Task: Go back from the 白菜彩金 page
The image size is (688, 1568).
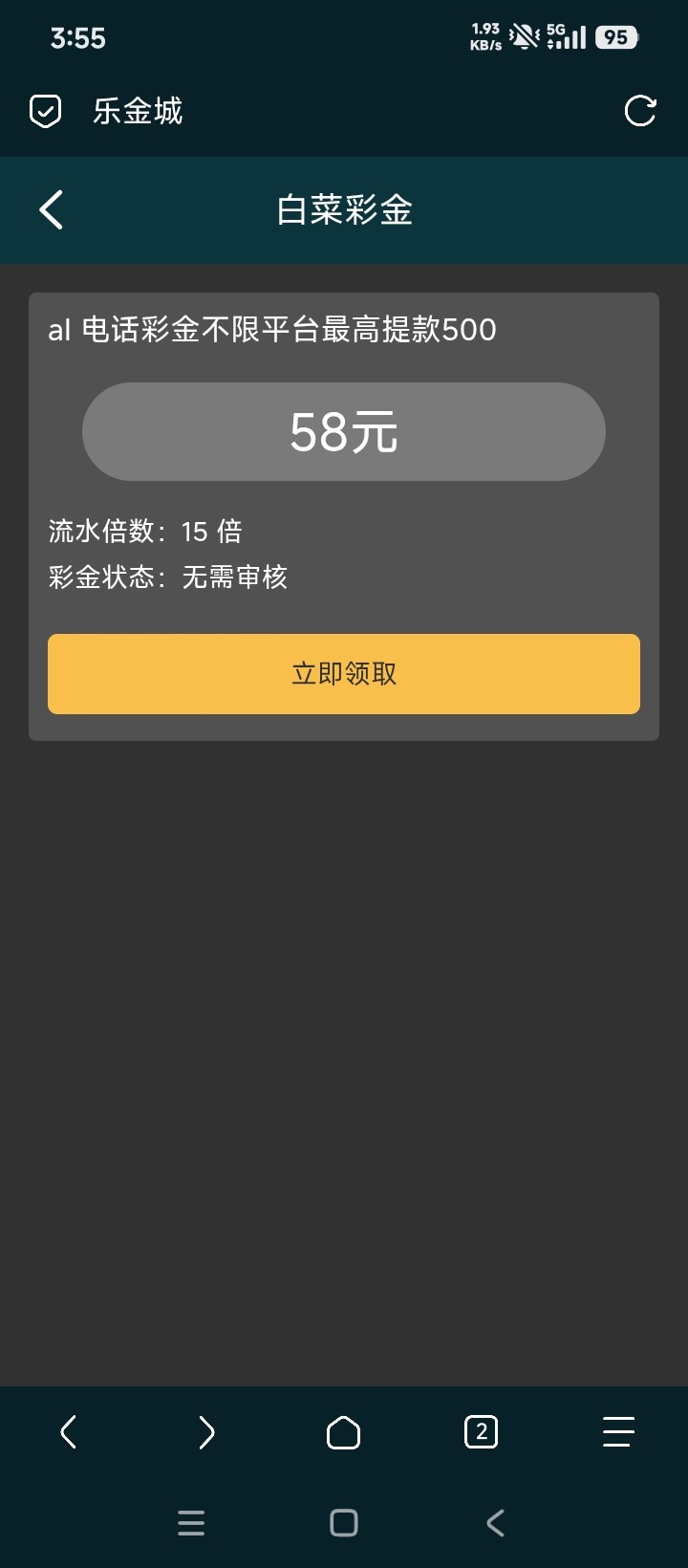Action: [52, 209]
